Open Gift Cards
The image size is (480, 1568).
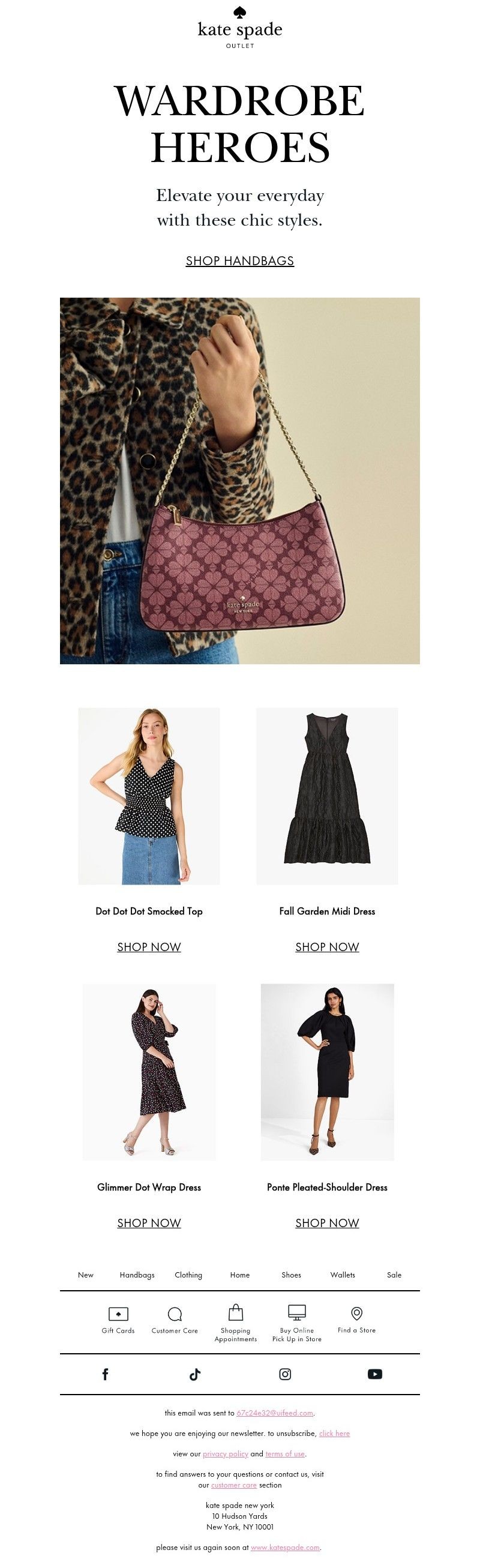[118, 1320]
